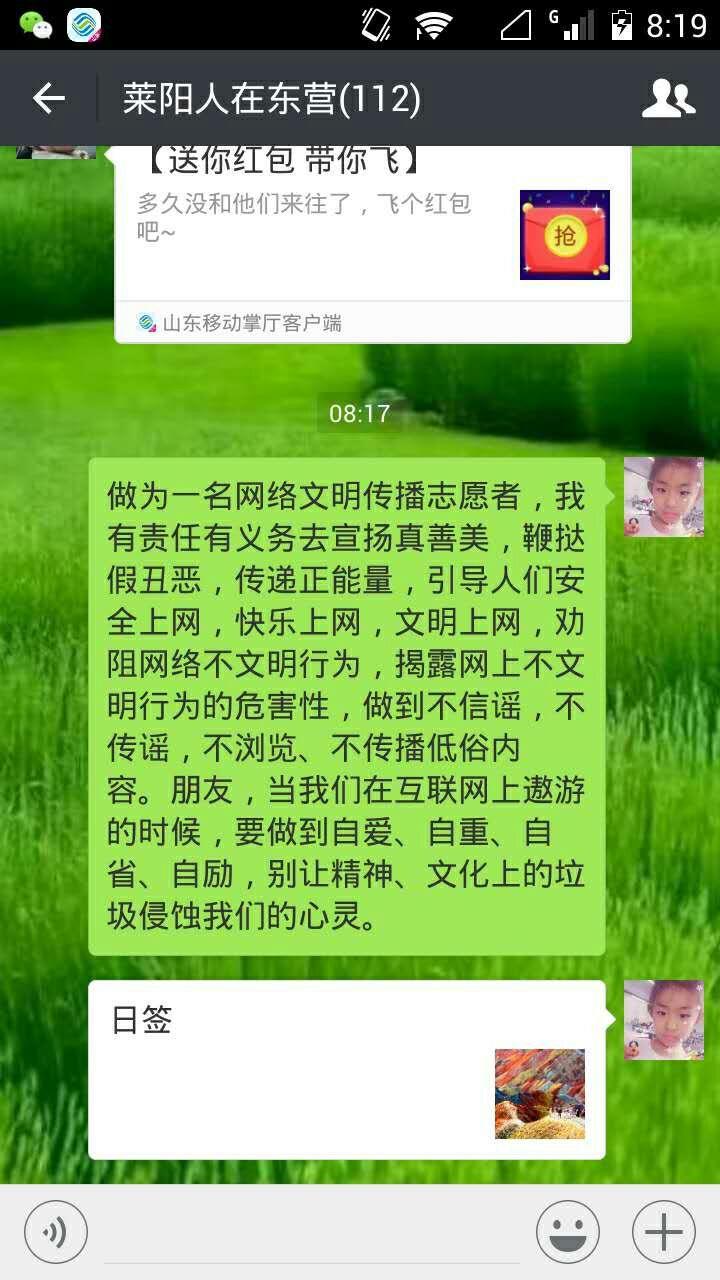Tap sender avatar beside the 日签 card
This screenshot has height=1280, width=720.
tap(664, 1020)
